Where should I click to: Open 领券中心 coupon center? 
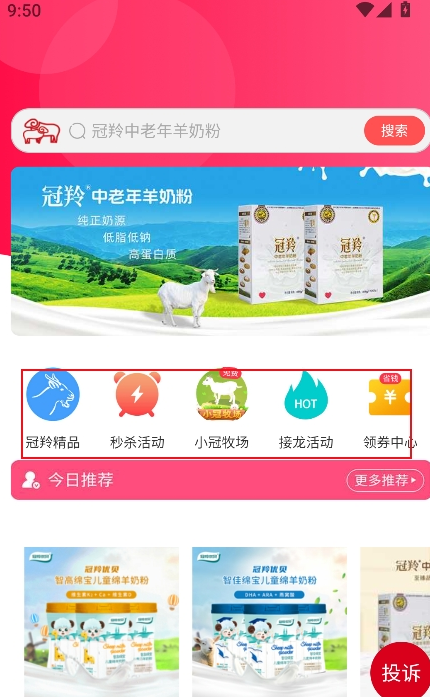[x=390, y=409]
